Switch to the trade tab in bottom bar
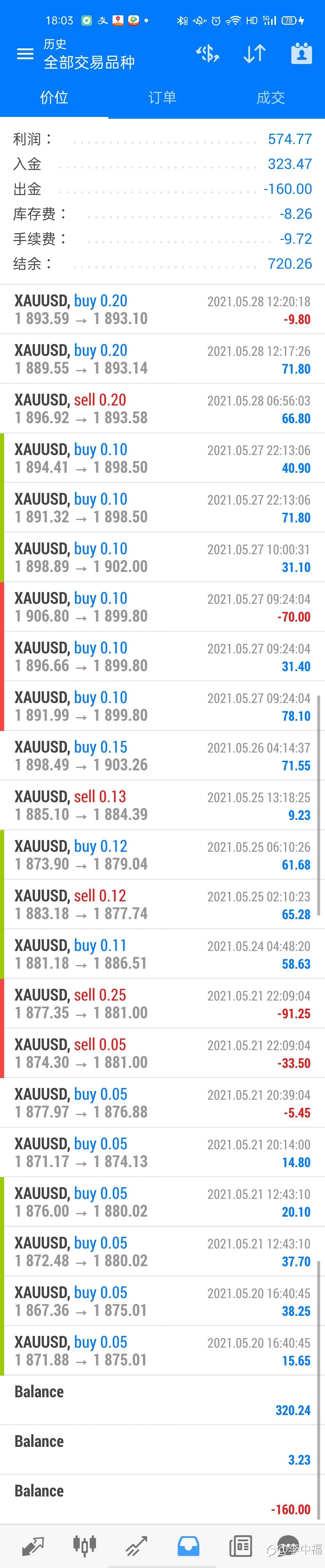The image size is (325, 1568). tap(137, 1545)
